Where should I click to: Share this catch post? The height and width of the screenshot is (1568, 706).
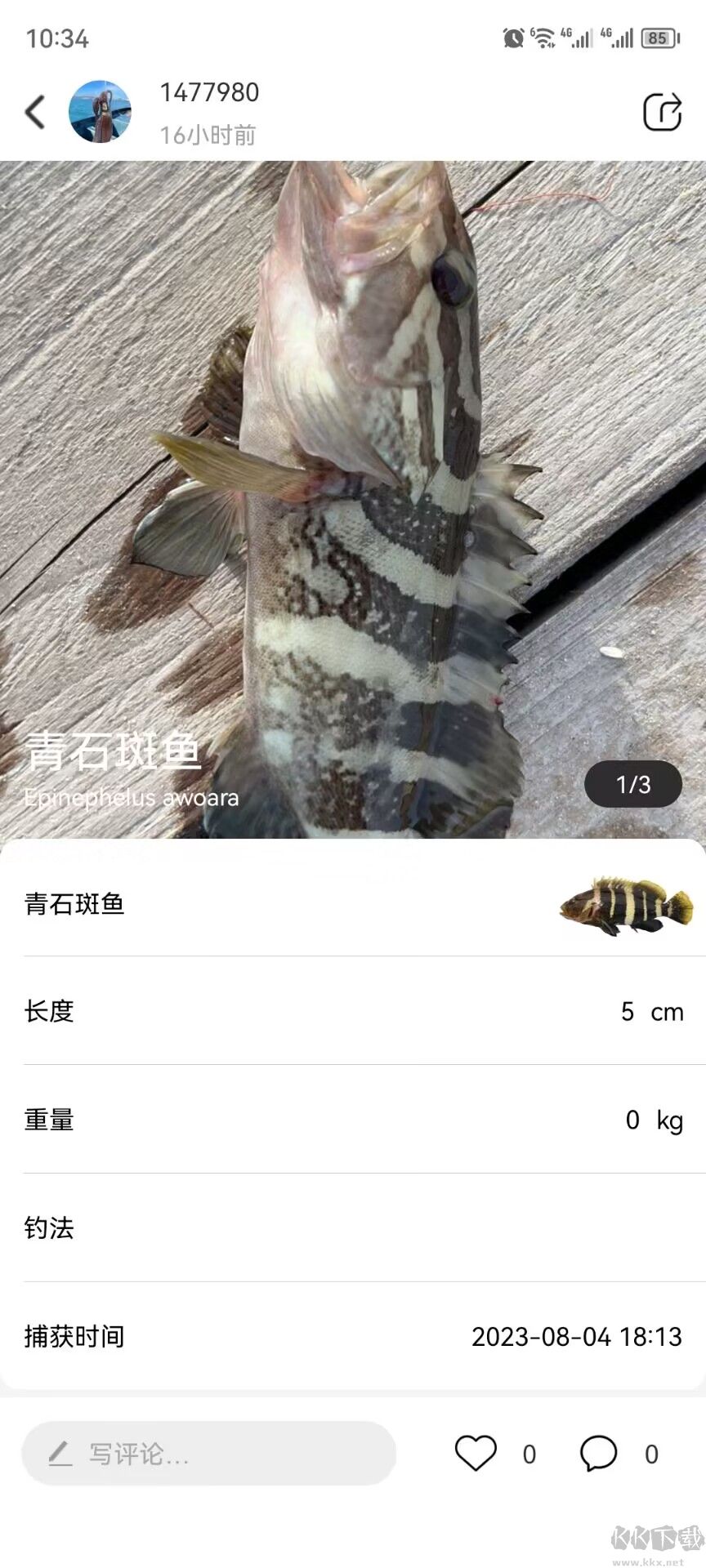point(662,112)
